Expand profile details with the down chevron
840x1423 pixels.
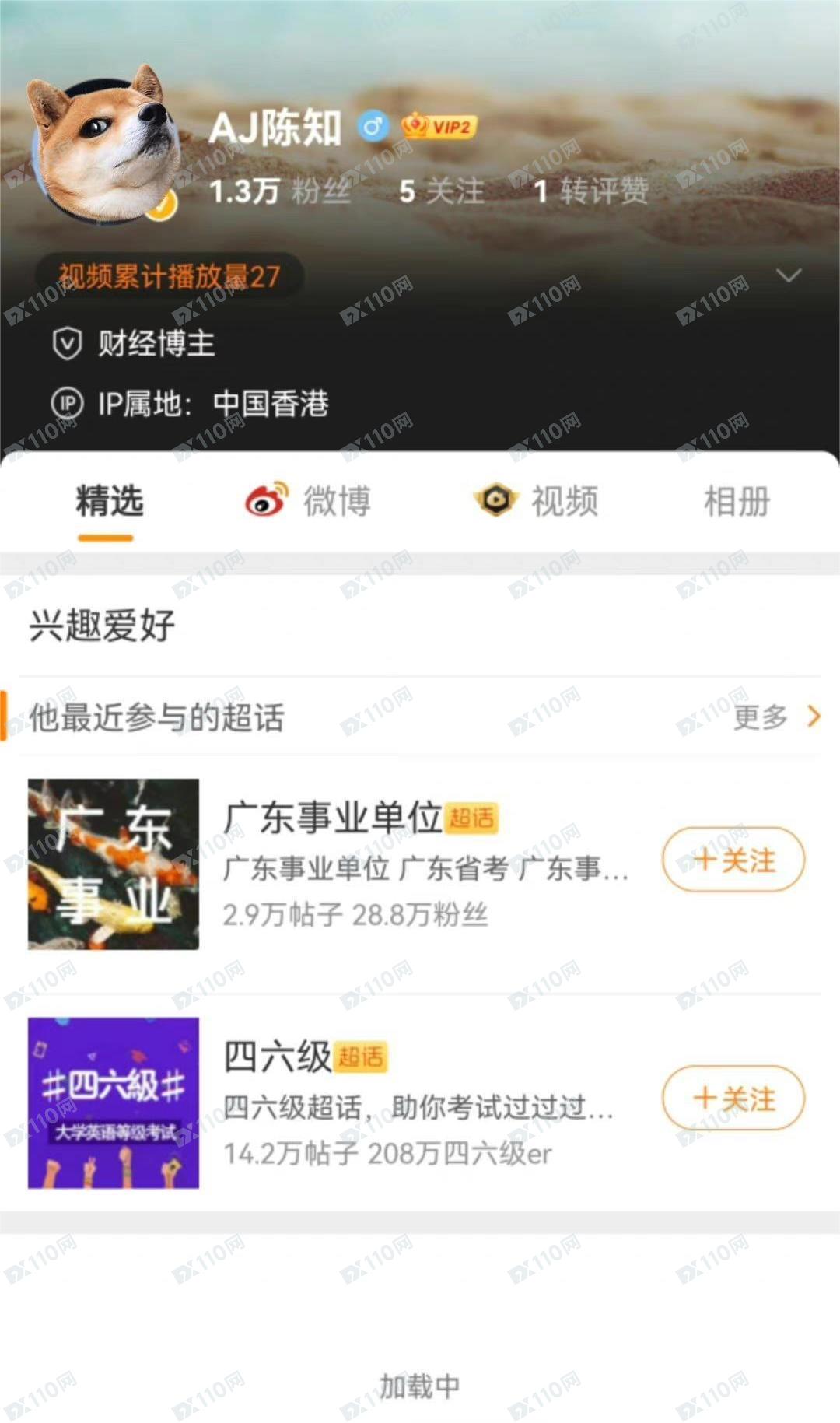click(x=789, y=275)
